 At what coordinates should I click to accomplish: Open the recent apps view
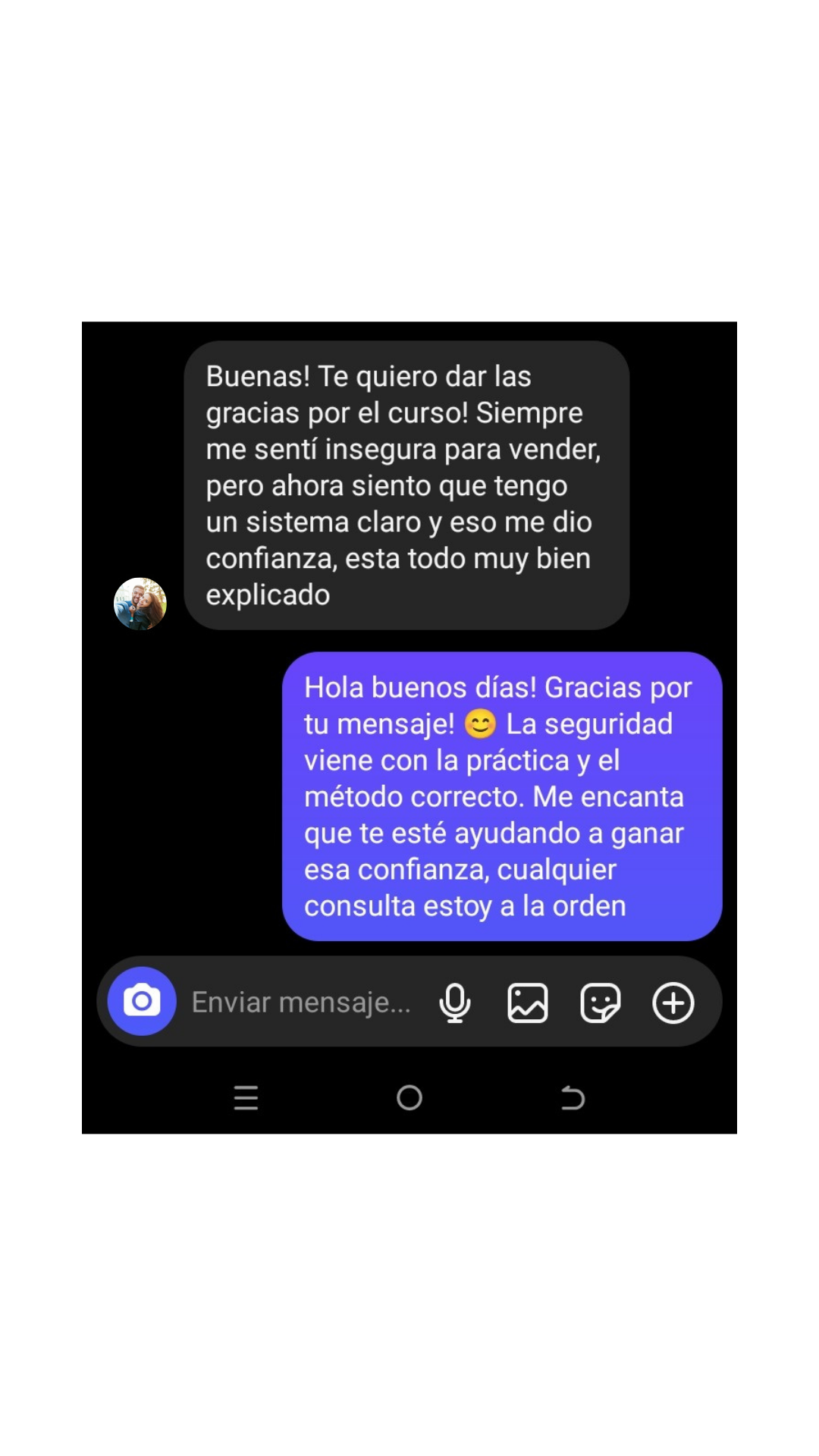pyautogui.click(x=246, y=1097)
